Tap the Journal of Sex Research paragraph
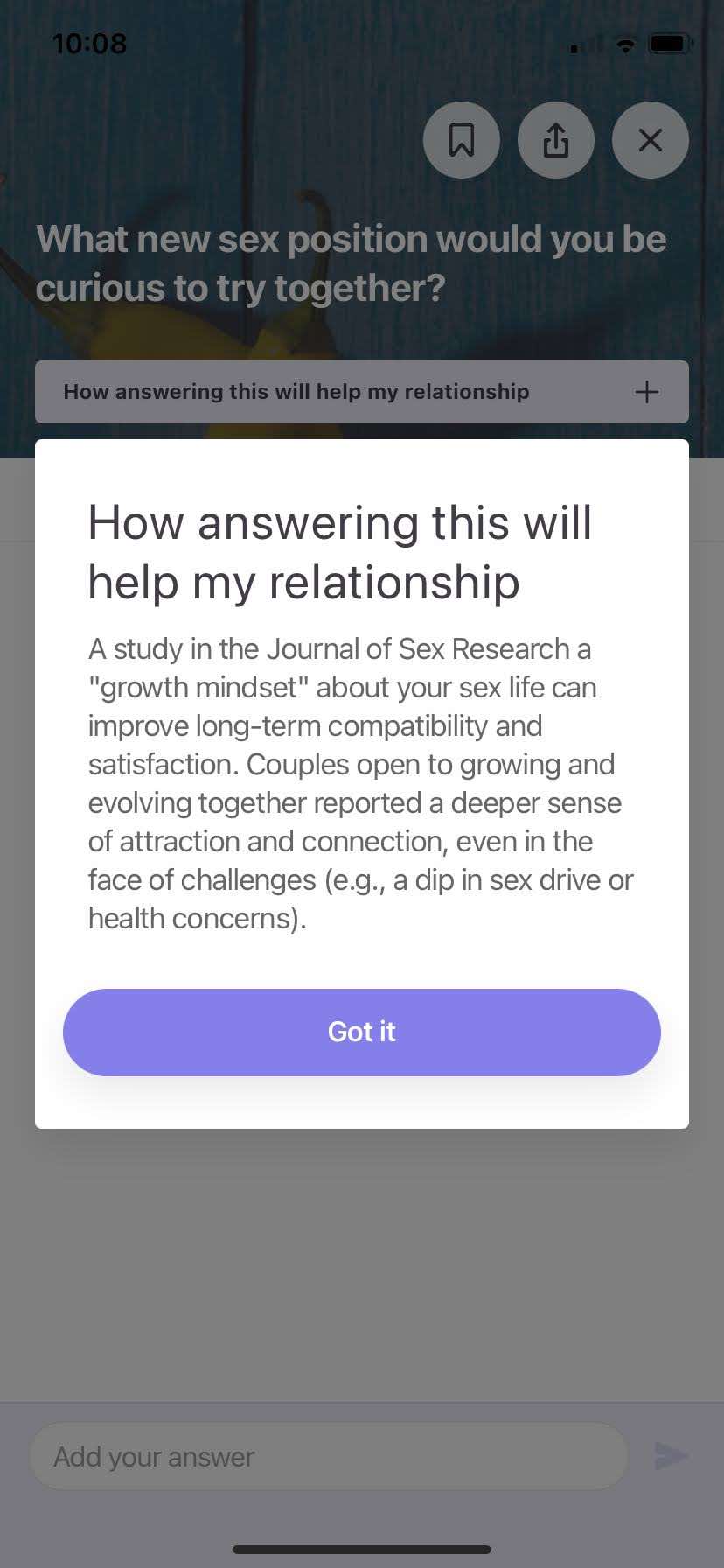This screenshot has height=1568, width=724. tap(359, 783)
